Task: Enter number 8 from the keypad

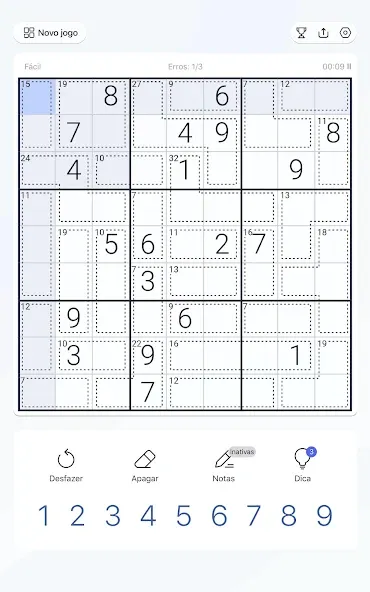Action: click(289, 515)
